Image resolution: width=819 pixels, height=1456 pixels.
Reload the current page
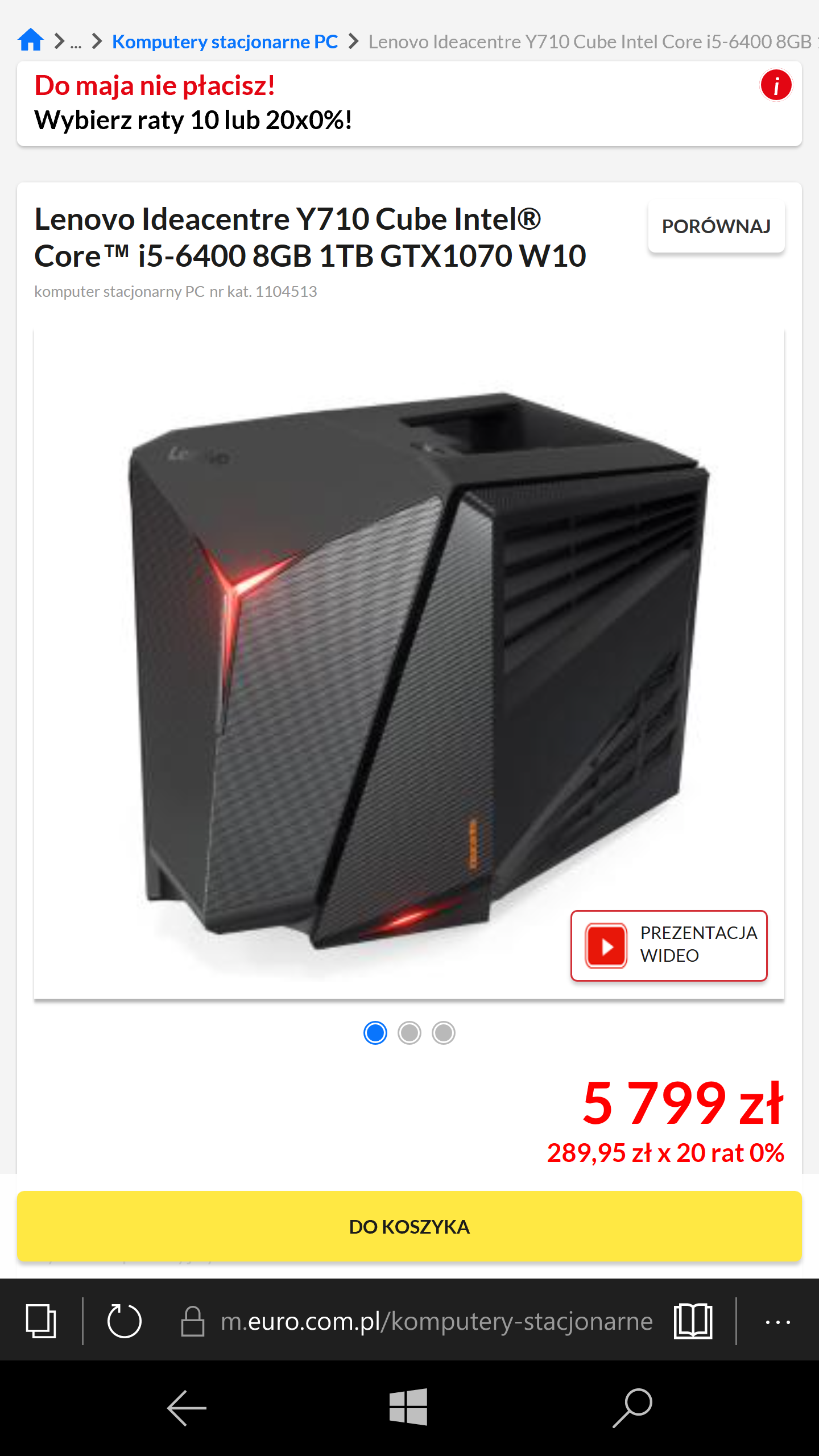[124, 1321]
